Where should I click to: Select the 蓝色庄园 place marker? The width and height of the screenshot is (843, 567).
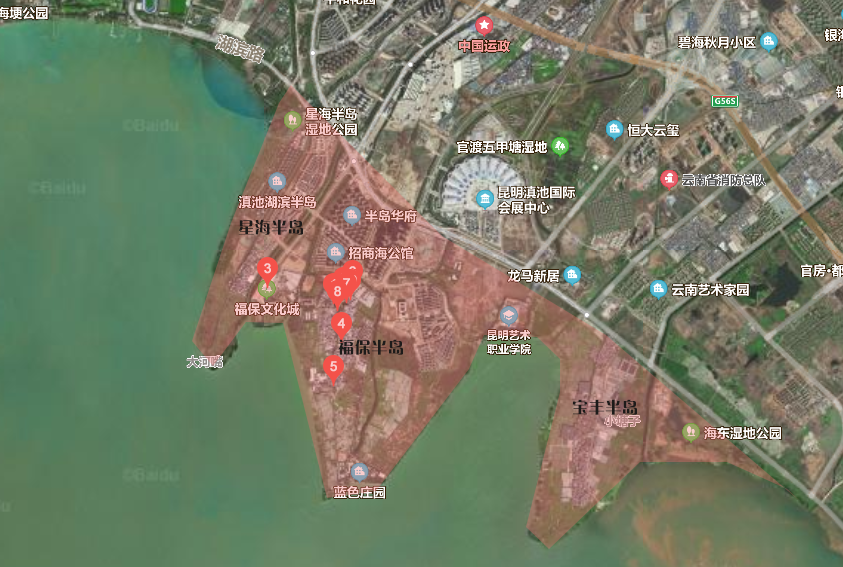point(359,472)
